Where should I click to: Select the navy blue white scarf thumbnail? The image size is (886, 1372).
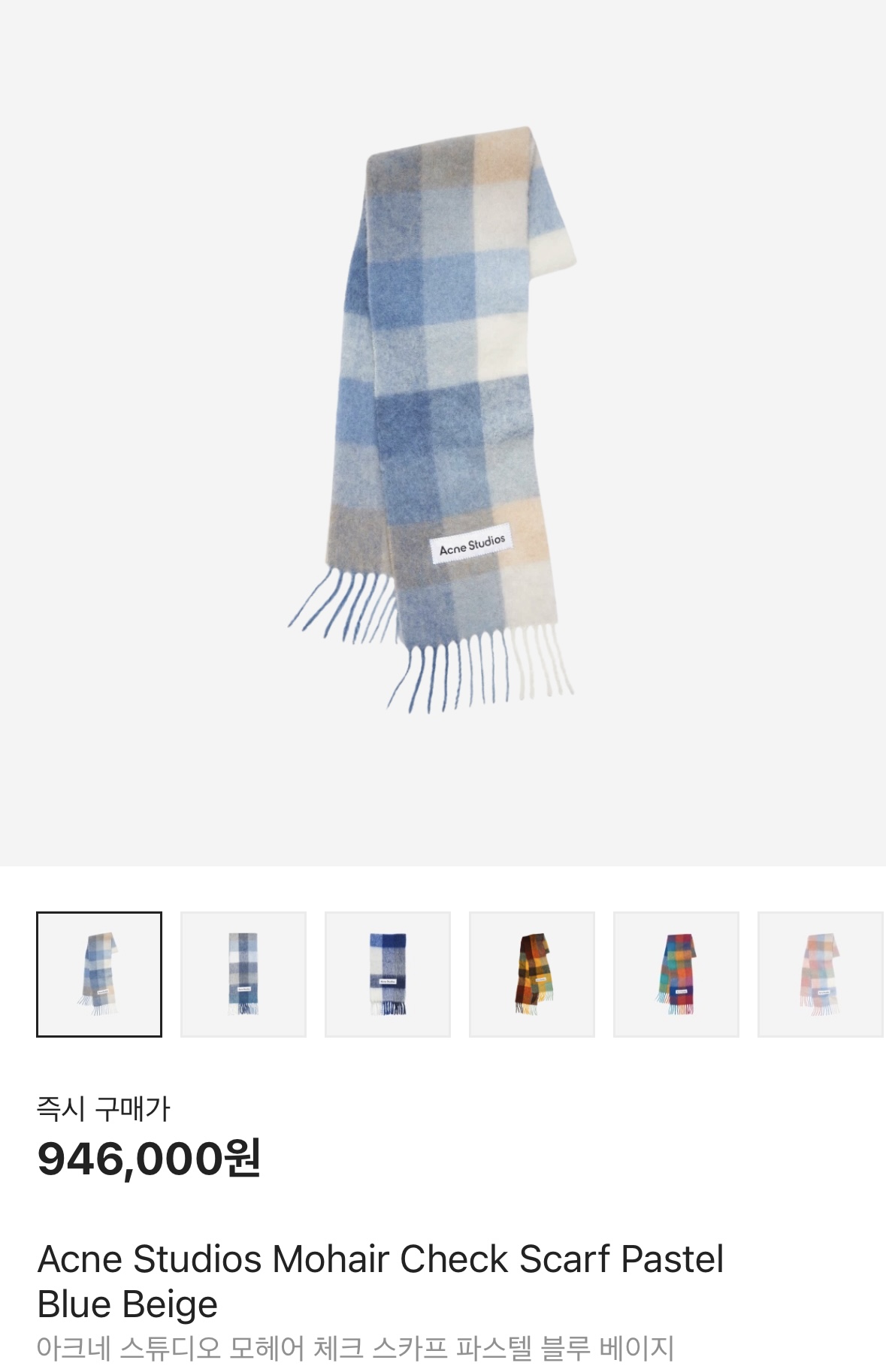pyautogui.click(x=388, y=974)
